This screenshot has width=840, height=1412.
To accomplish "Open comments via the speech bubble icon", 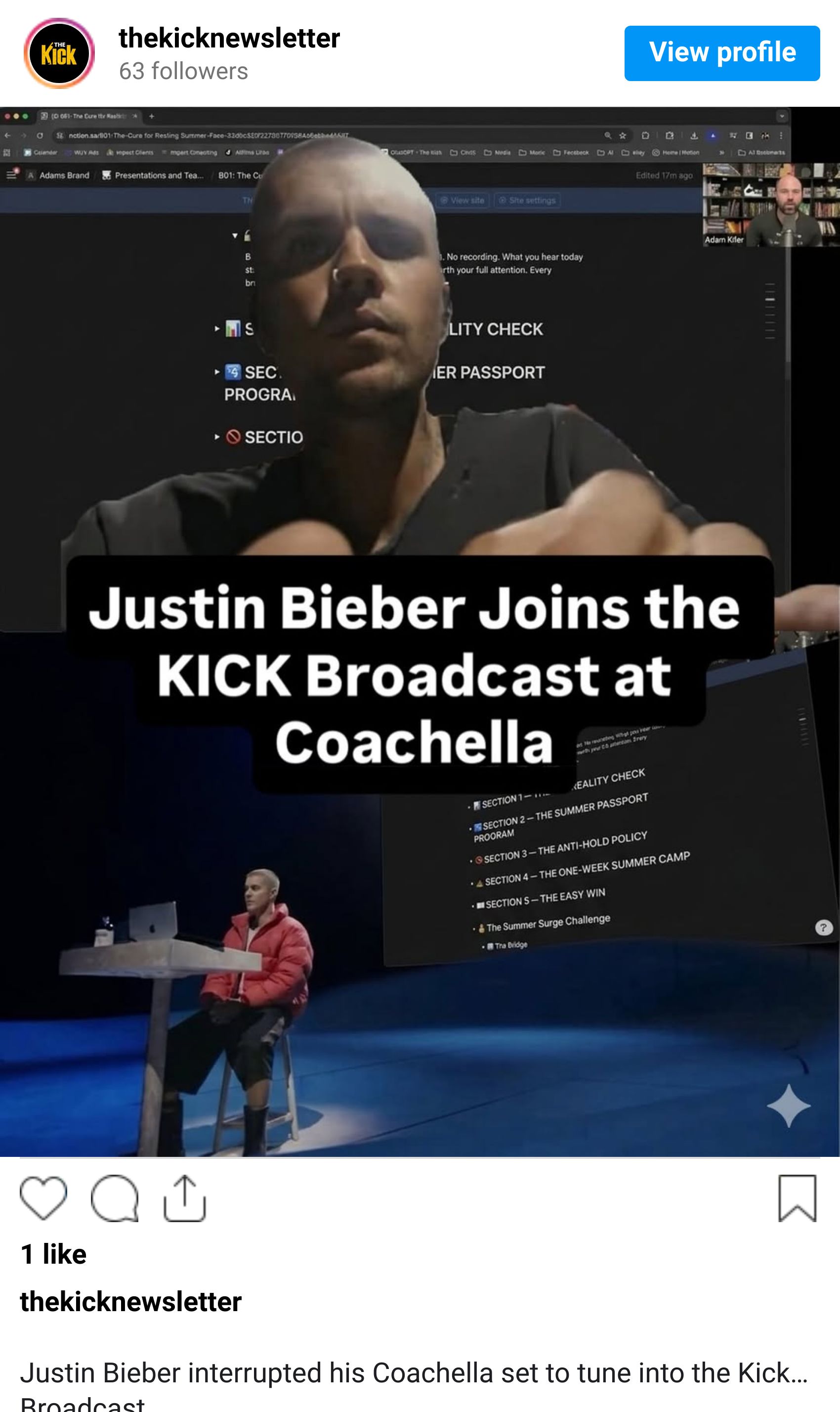I will pos(114,1197).
